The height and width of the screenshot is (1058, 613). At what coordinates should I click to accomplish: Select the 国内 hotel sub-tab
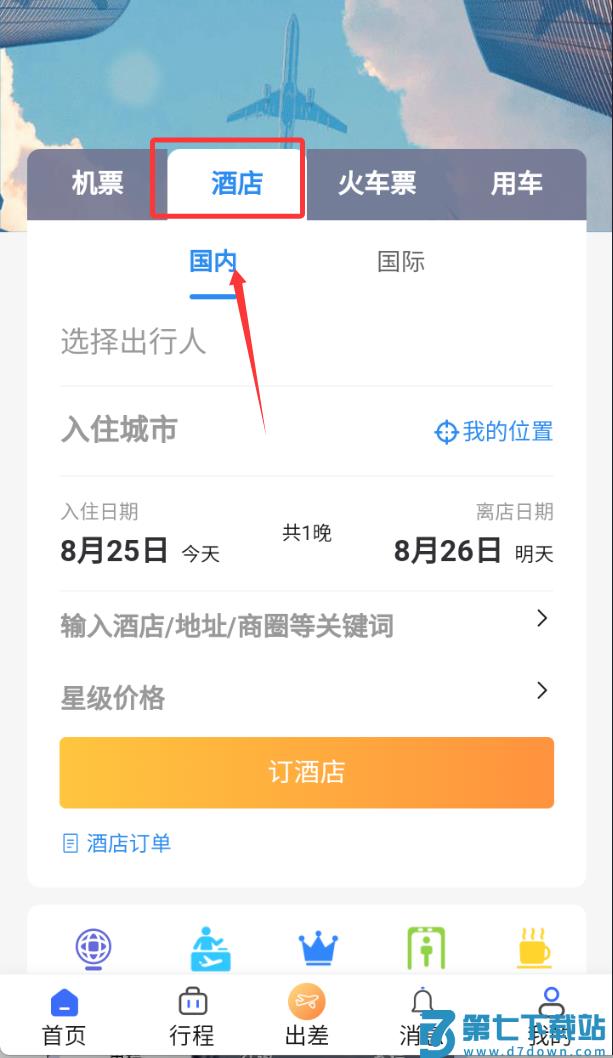(x=213, y=262)
